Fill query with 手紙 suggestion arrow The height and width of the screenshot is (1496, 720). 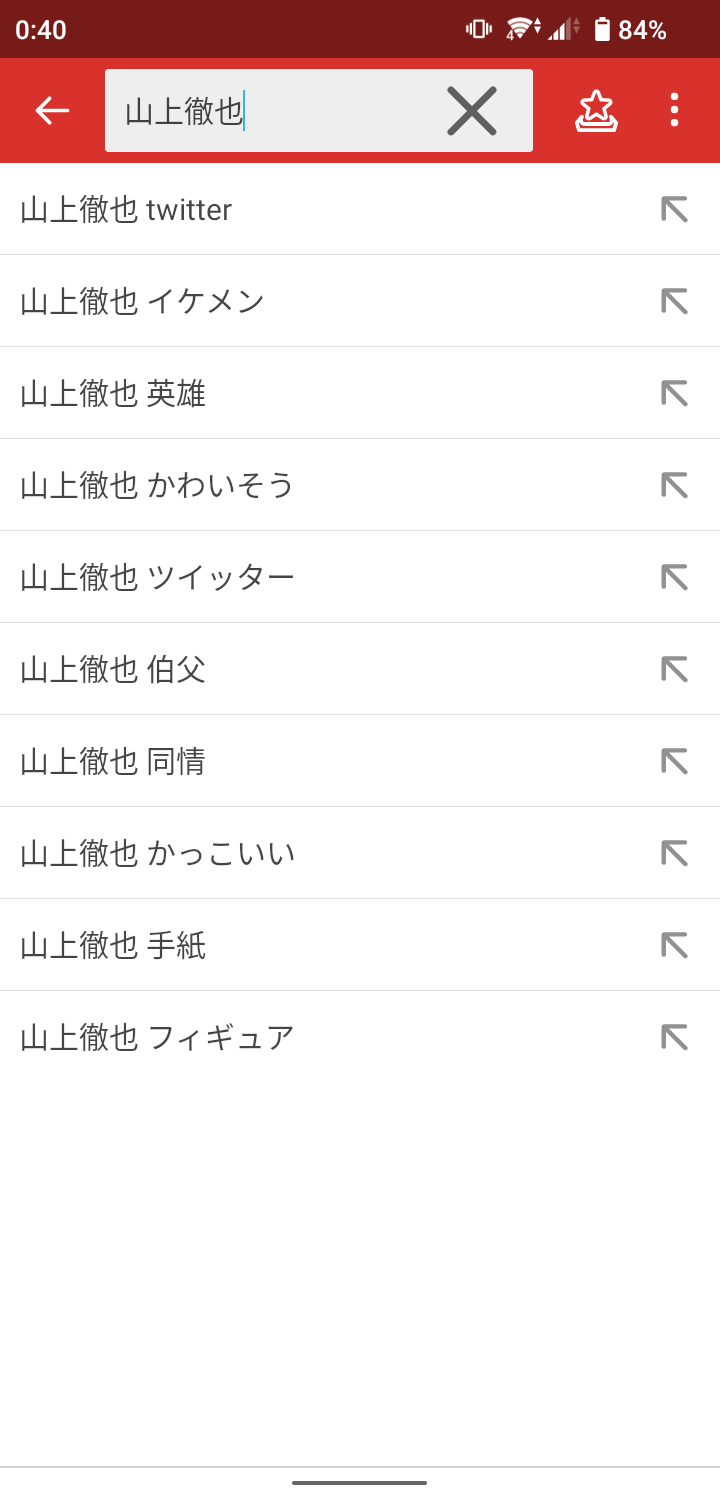[x=675, y=945]
